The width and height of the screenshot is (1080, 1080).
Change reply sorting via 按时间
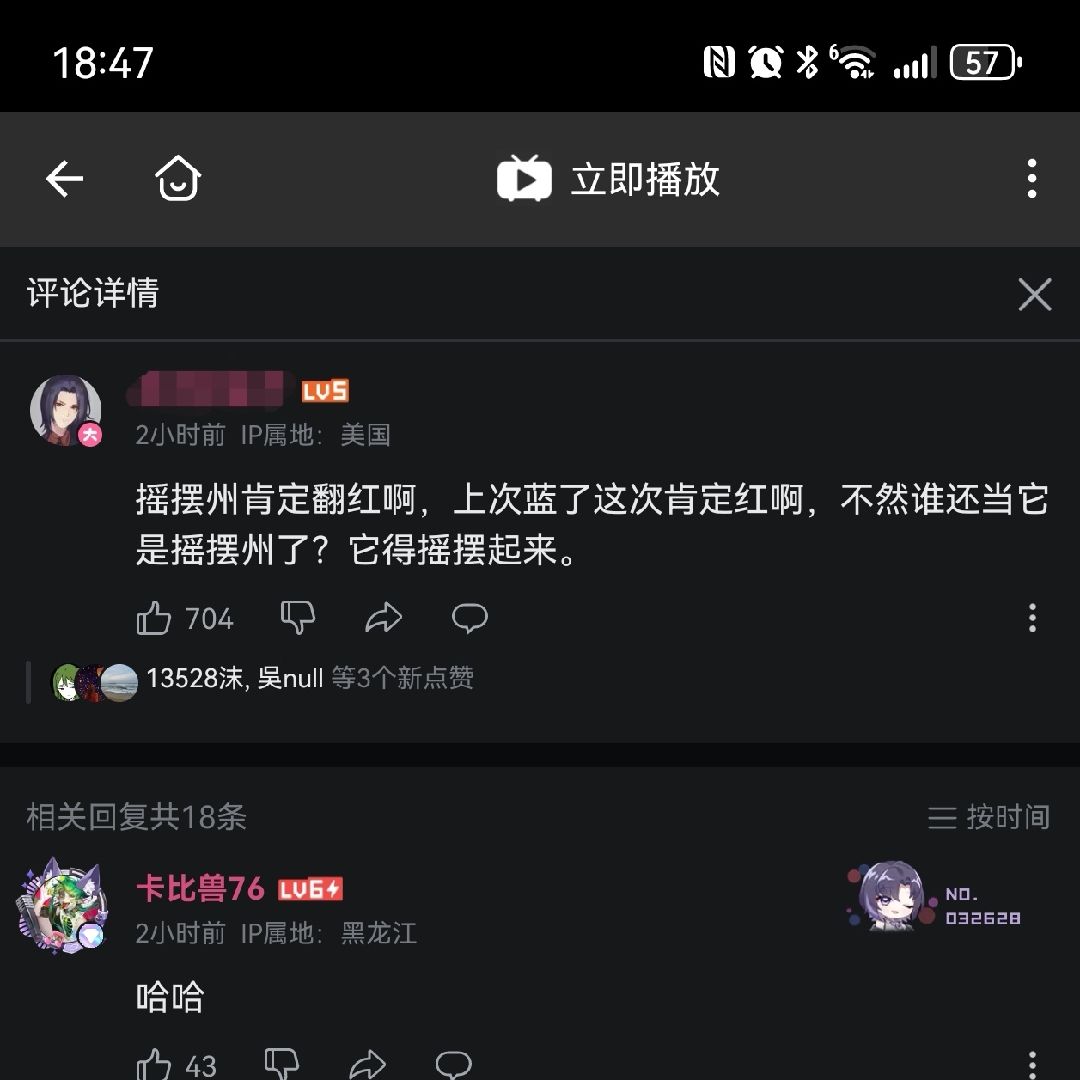point(988,817)
